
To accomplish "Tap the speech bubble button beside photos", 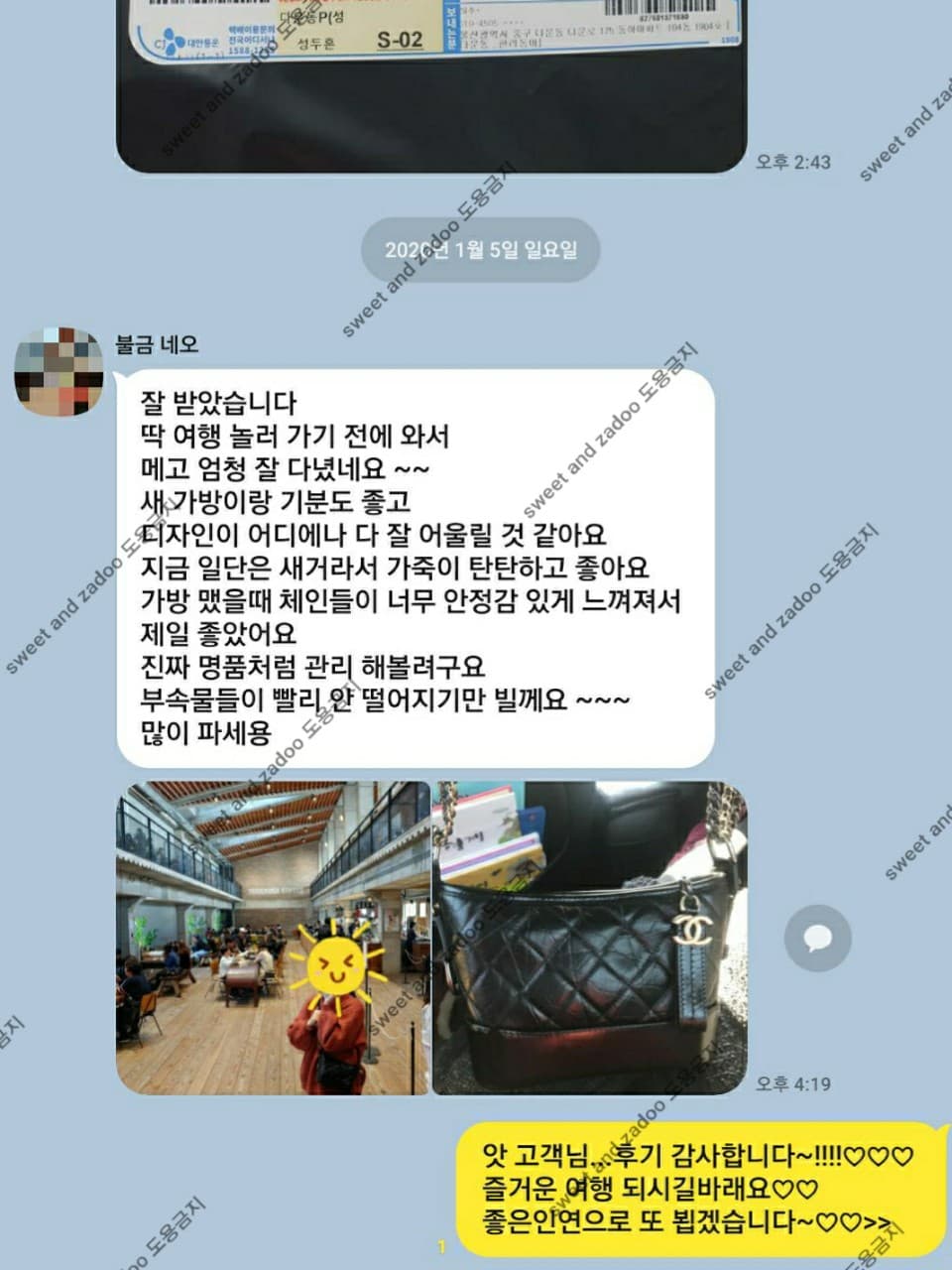I will click(x=817, y=938).
